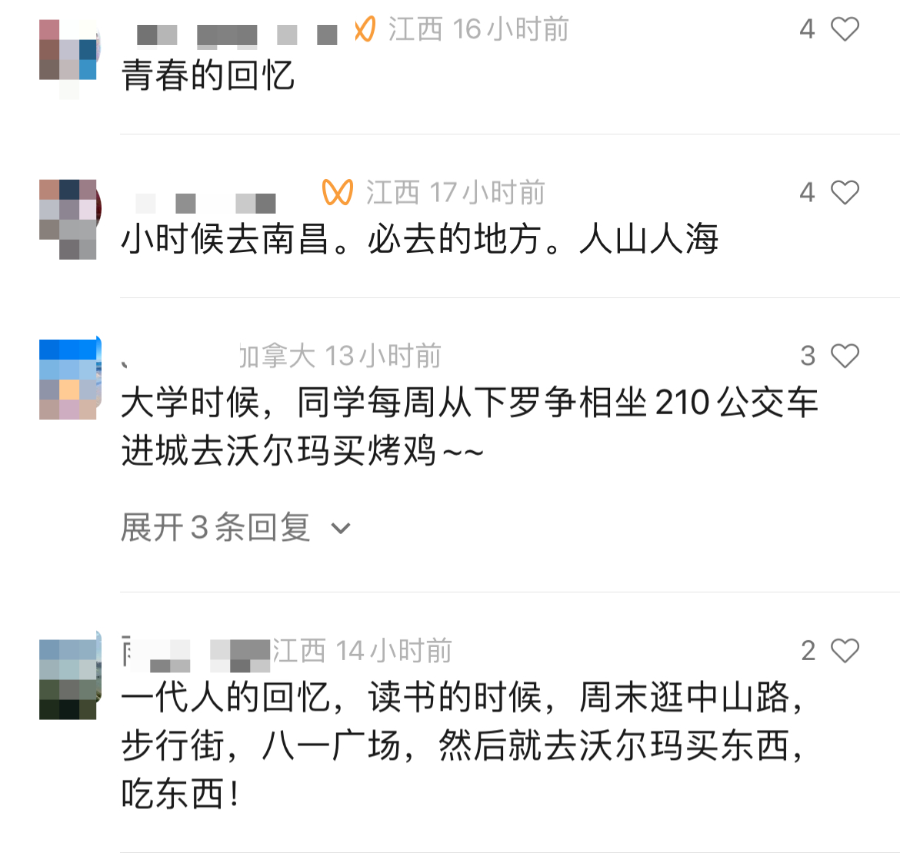The height and width of the screenshot is (856, 900).
Task: Open avatar of commenter from 加拿大
Action: (x=68, y=378)
